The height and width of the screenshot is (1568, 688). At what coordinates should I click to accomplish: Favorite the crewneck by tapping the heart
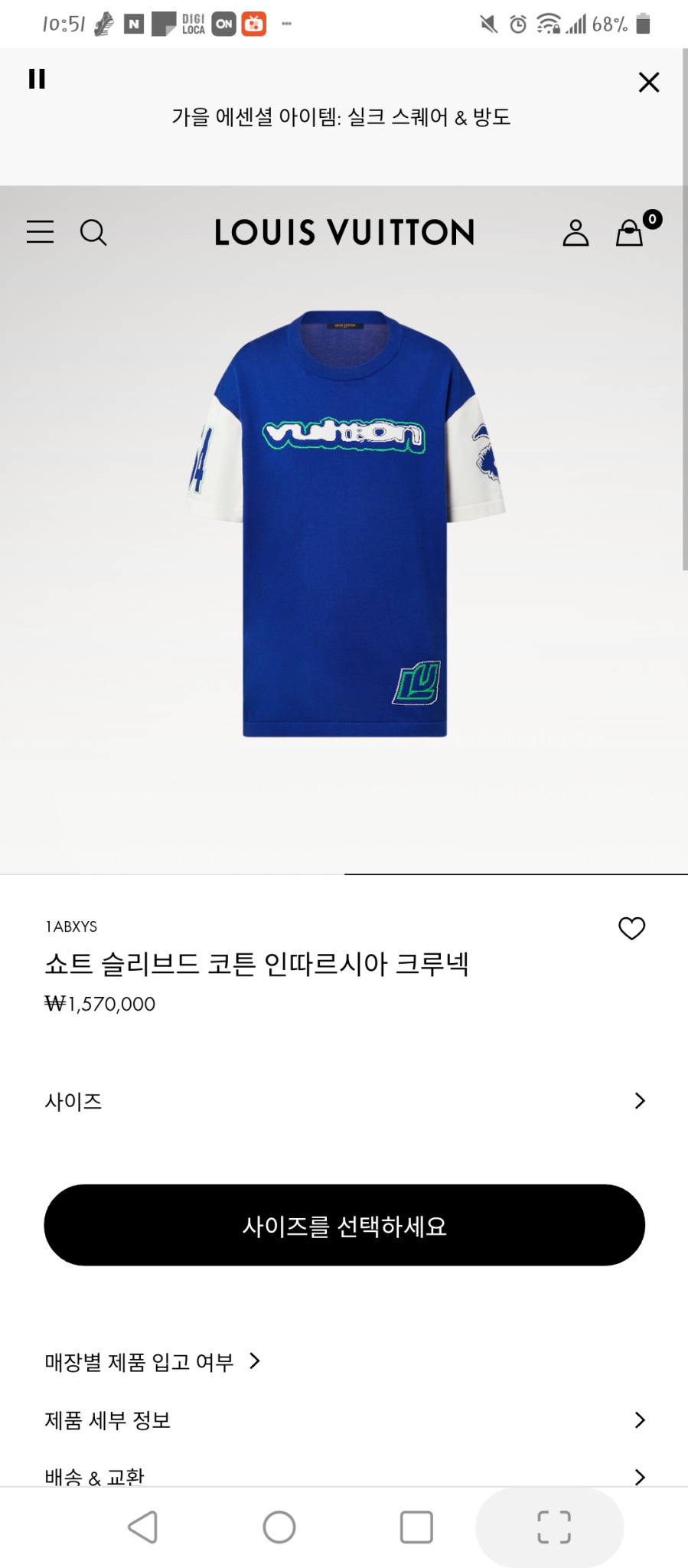coord(632,929)
